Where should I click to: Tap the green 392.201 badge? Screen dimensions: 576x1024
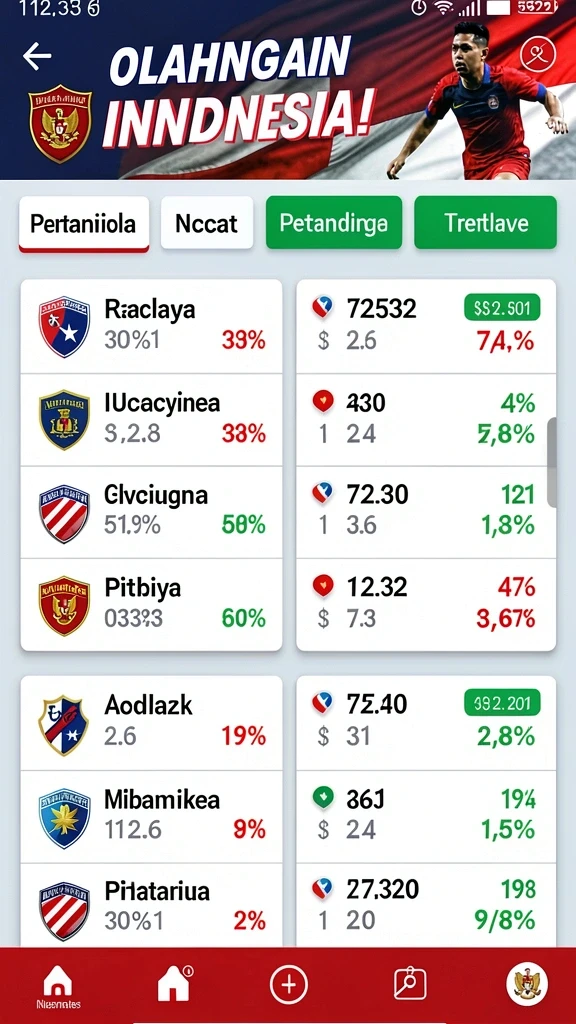(x=502, y=703)
